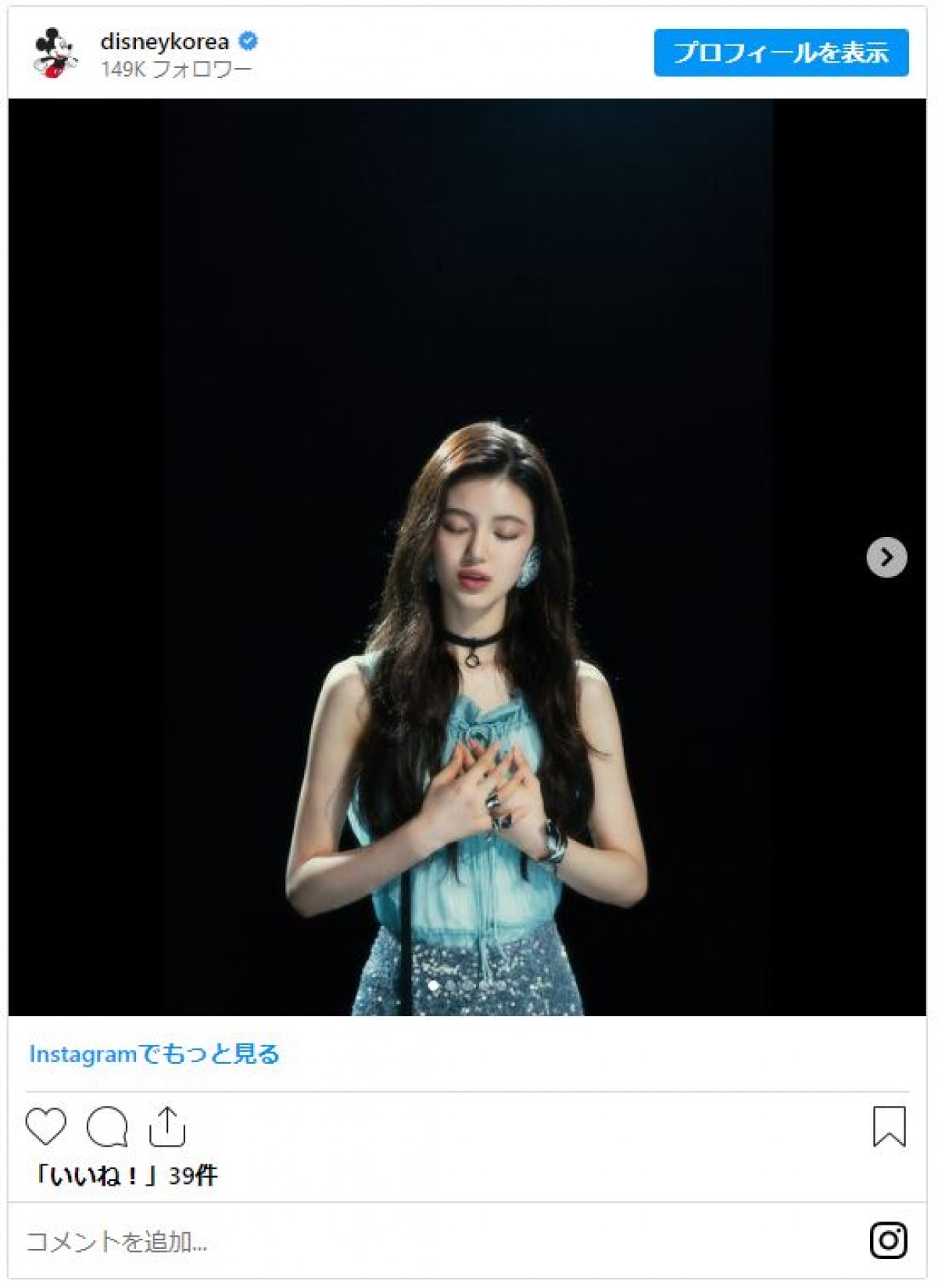Open comments with the speech bubble icon
The width and height of the screenshot is (938, 1288).
[x=107, y=1126]
